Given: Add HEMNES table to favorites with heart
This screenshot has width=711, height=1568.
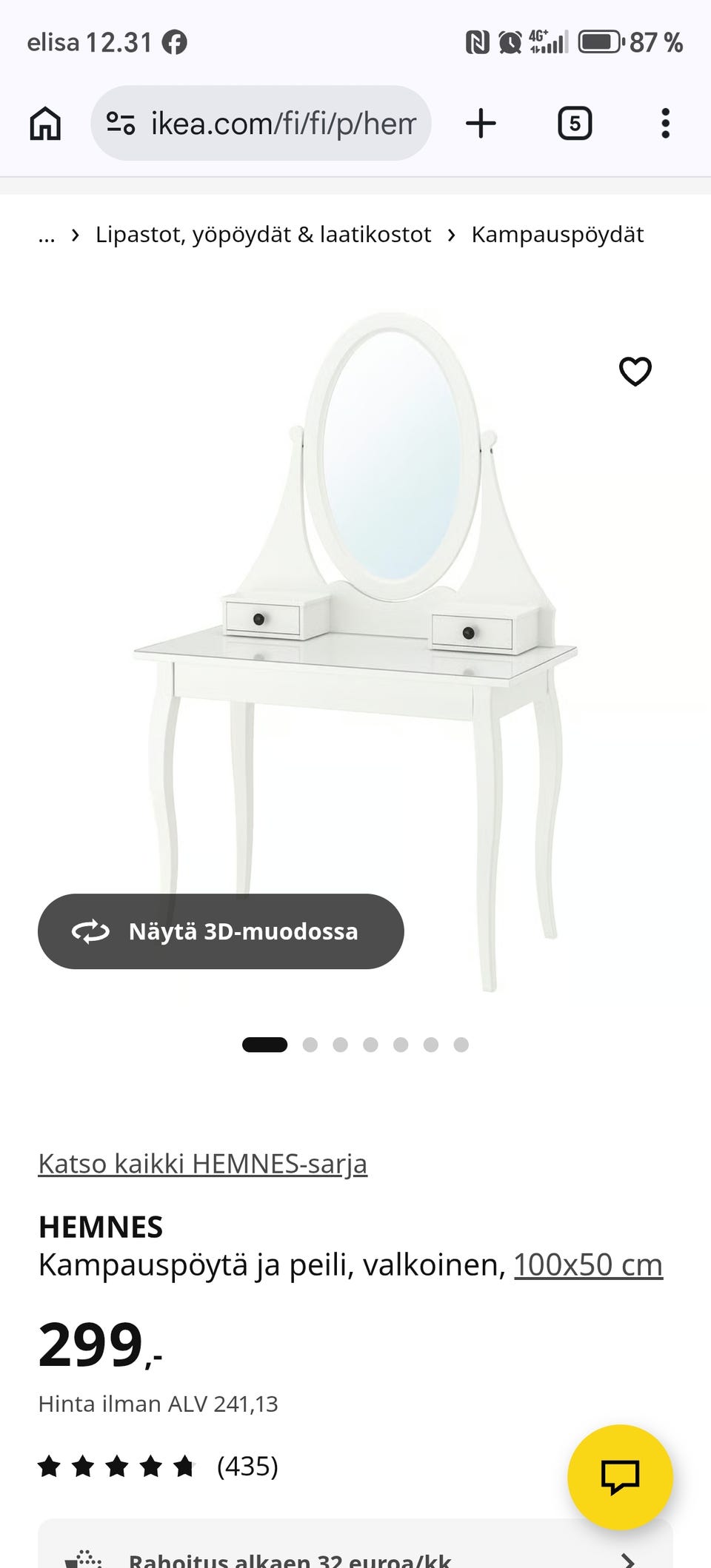Looking at the screenshot, I should (x=635, y=372).
